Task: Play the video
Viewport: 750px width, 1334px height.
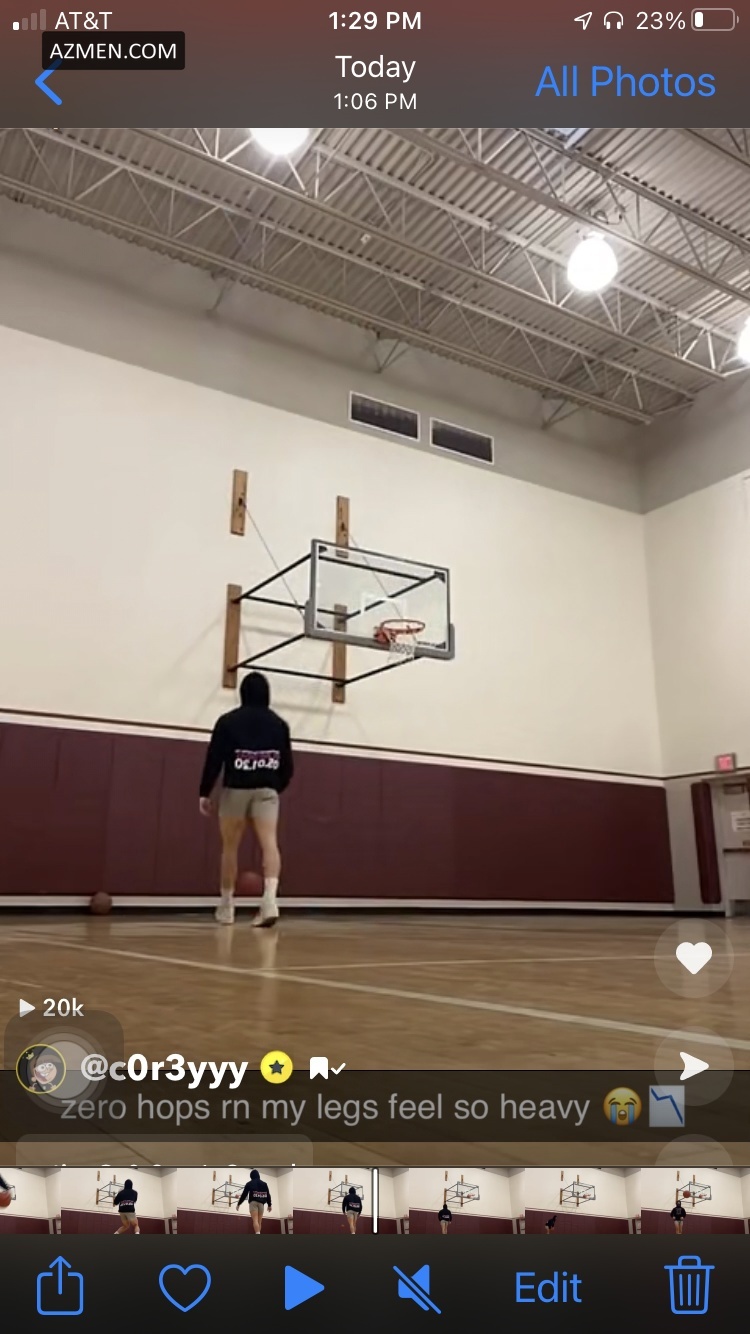Action: coord(304,1287)
